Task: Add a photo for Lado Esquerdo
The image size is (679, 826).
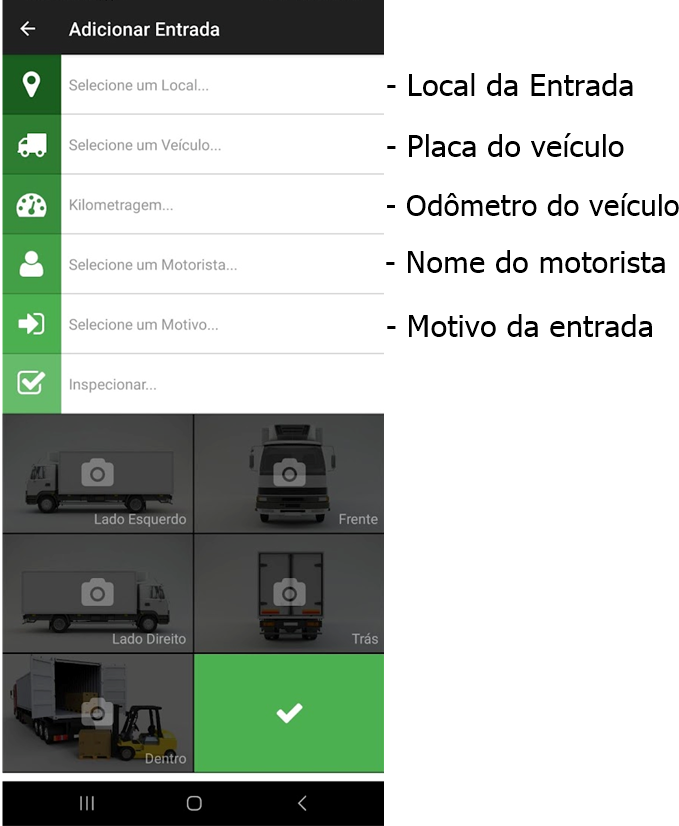Action: pos(97,473)
